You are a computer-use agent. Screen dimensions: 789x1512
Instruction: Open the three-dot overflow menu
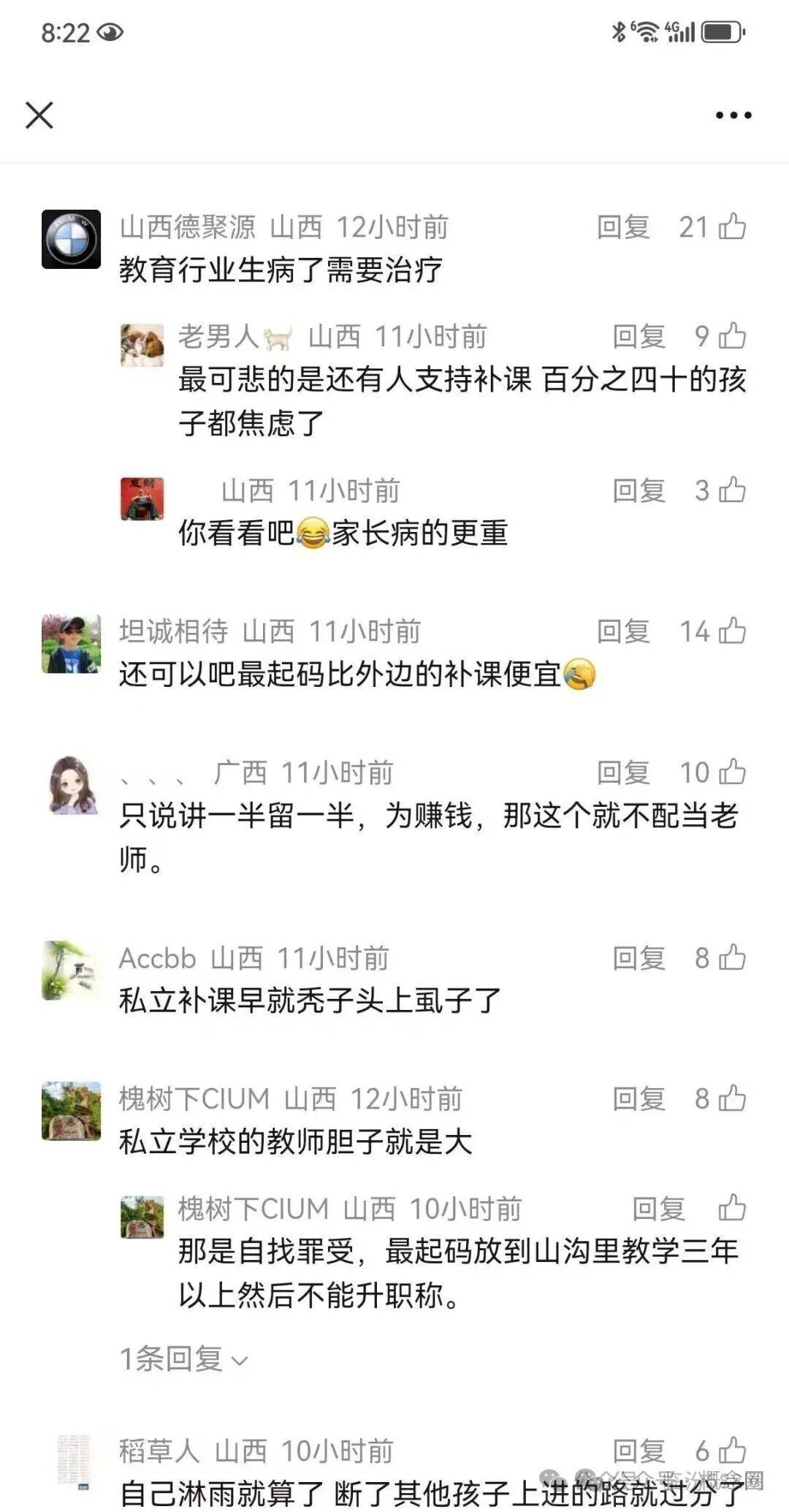pyautogui.click(x=733, y=115)
